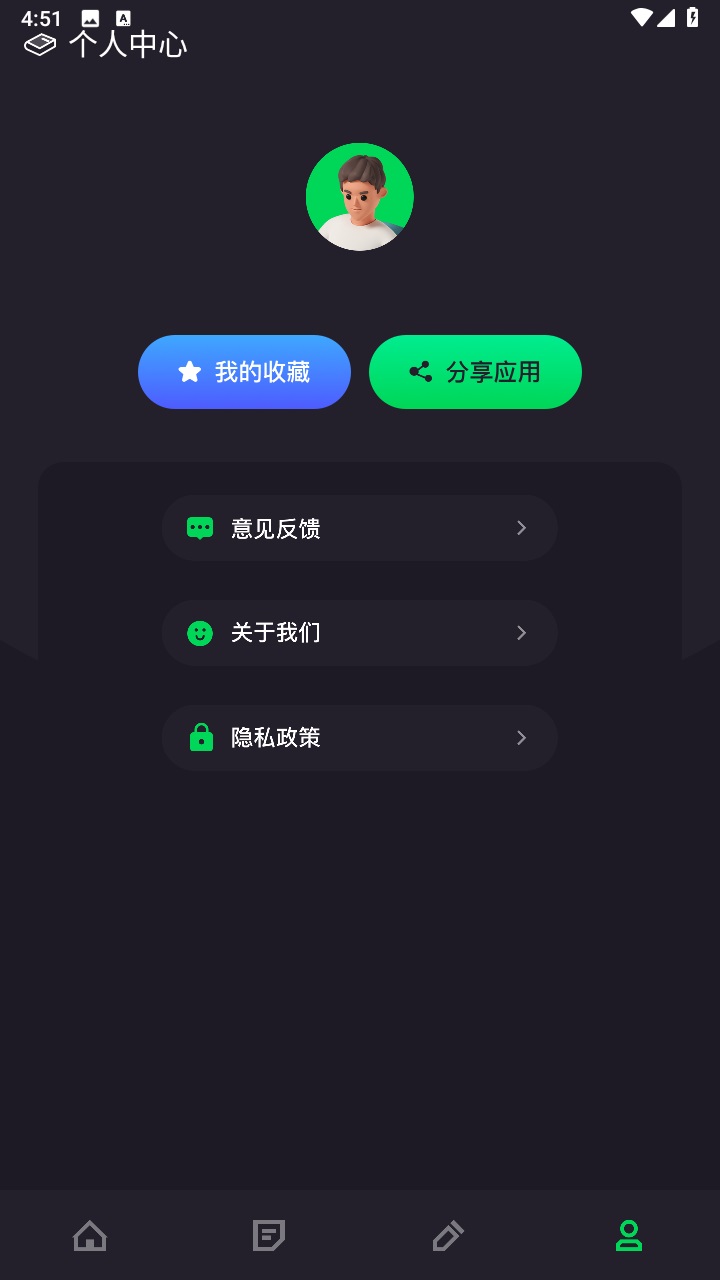Image resolution: width=720 pixels, height=1280 pixels.
Task: Tap the green profile icon in bottom navigation
Action: (x=629, y=1236)
